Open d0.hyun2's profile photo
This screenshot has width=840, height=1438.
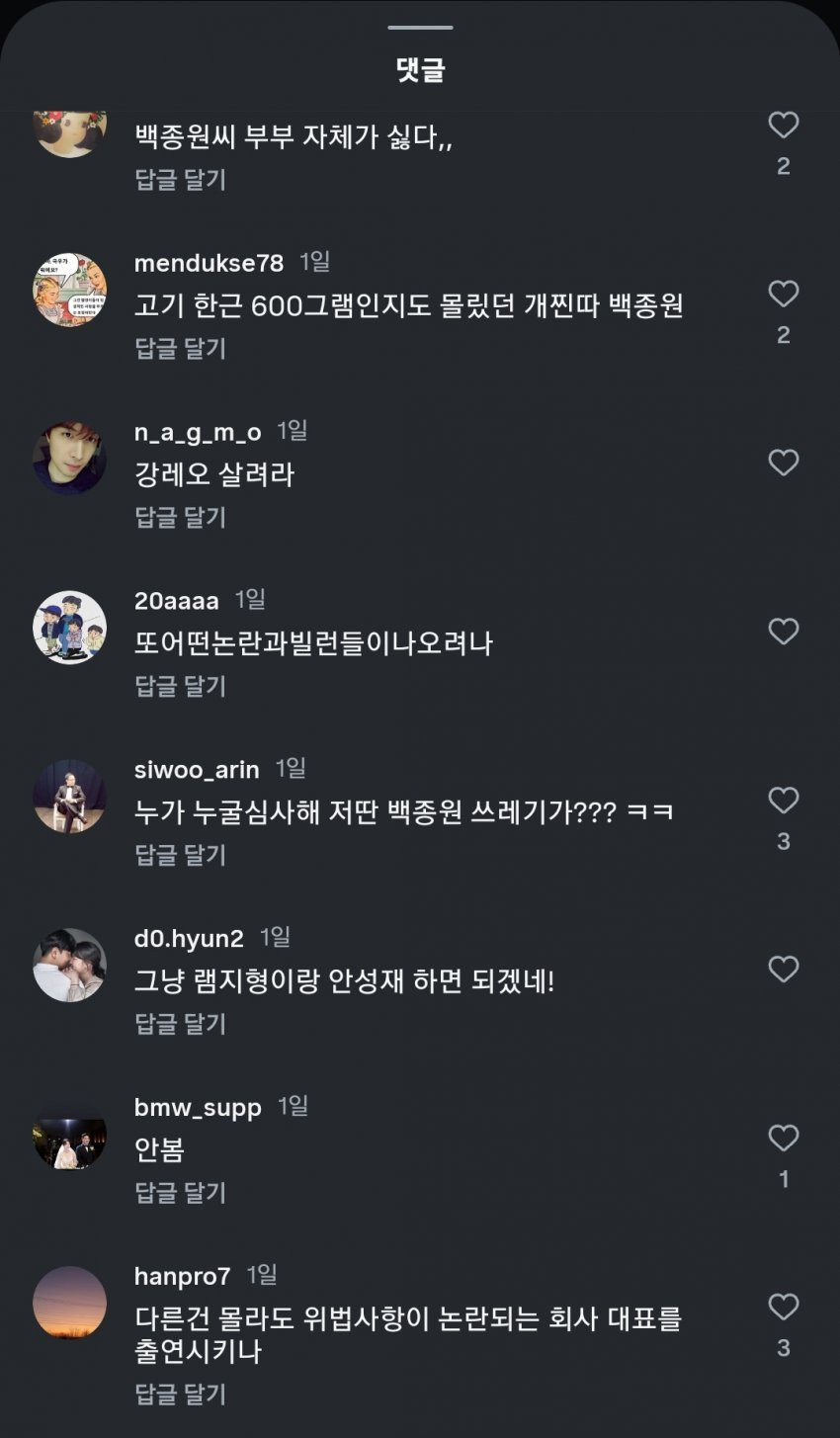(69, 965)
